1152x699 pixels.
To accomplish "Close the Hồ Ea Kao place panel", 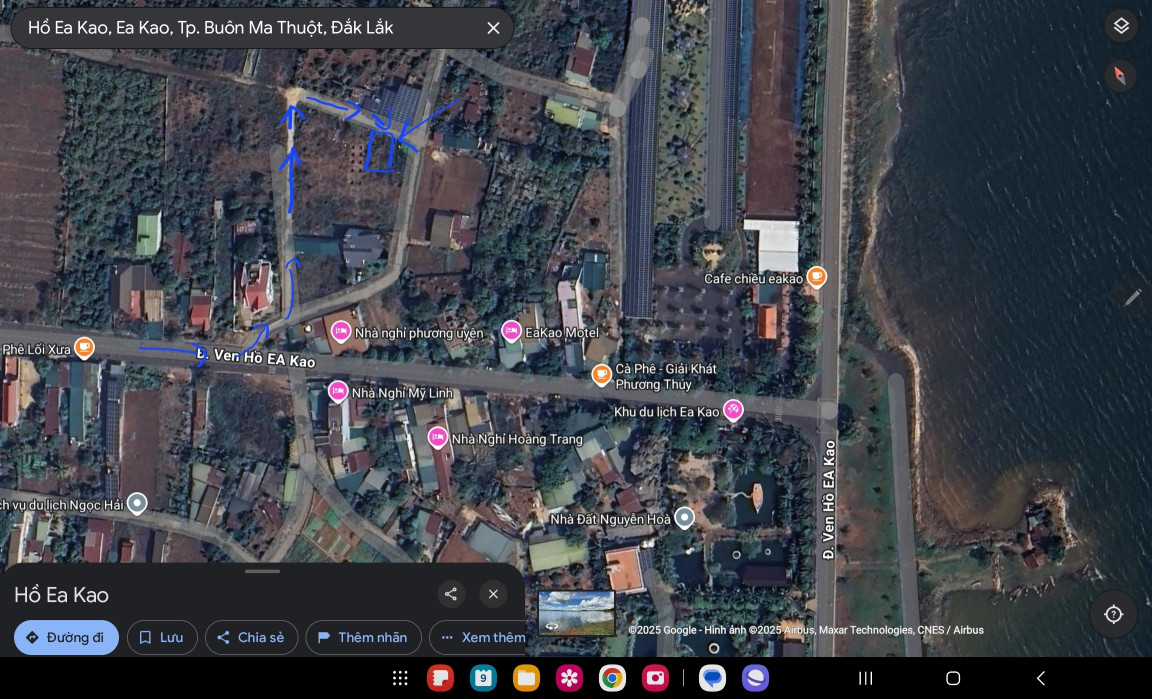I will (x=493, y=594).
